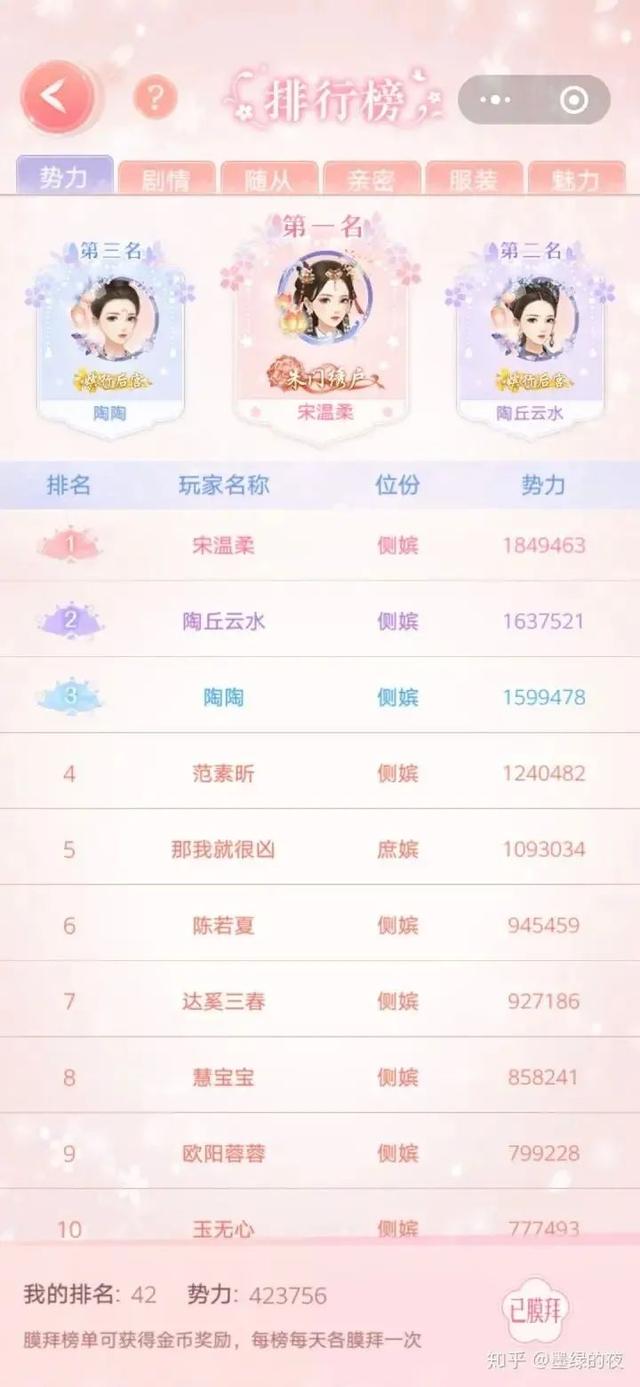View third place player 陶陶's avatar card

pyautogui.click(x=110, y=330)
